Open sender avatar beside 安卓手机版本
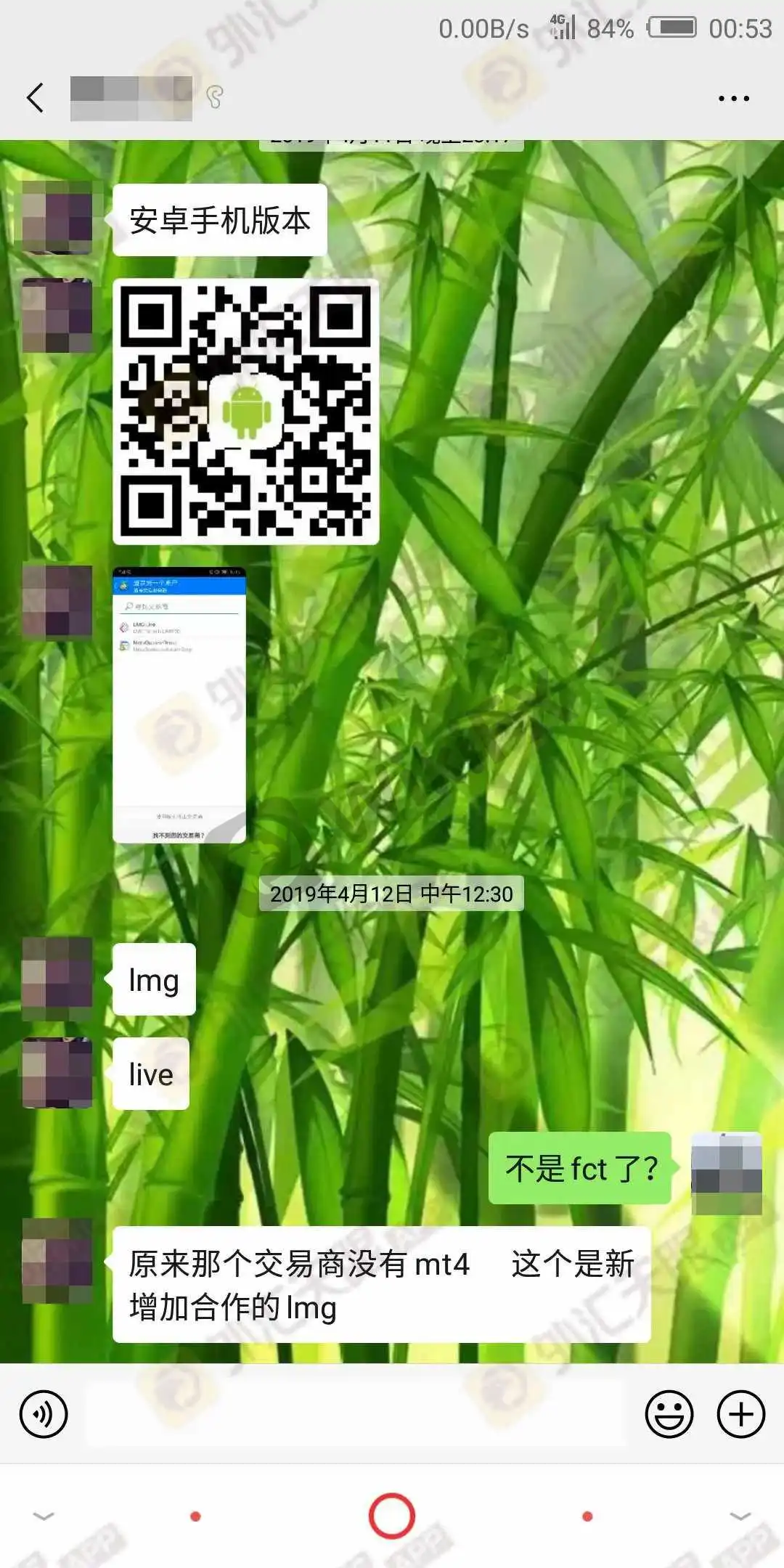The height and width of the screenshot is (1568, 784). (57, 217)
